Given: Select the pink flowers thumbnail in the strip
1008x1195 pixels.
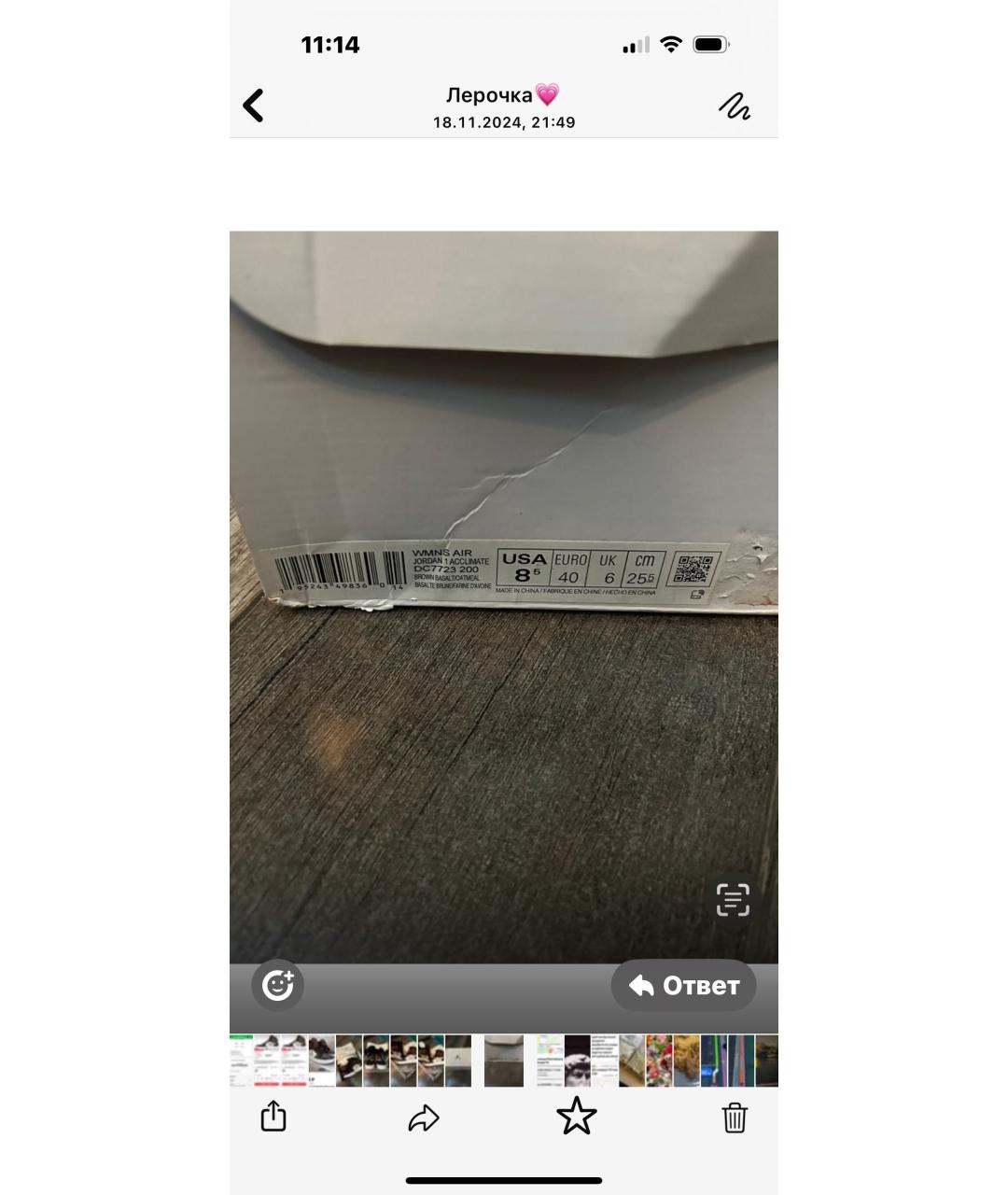Looking at the screenshot, I should 659,1061.
